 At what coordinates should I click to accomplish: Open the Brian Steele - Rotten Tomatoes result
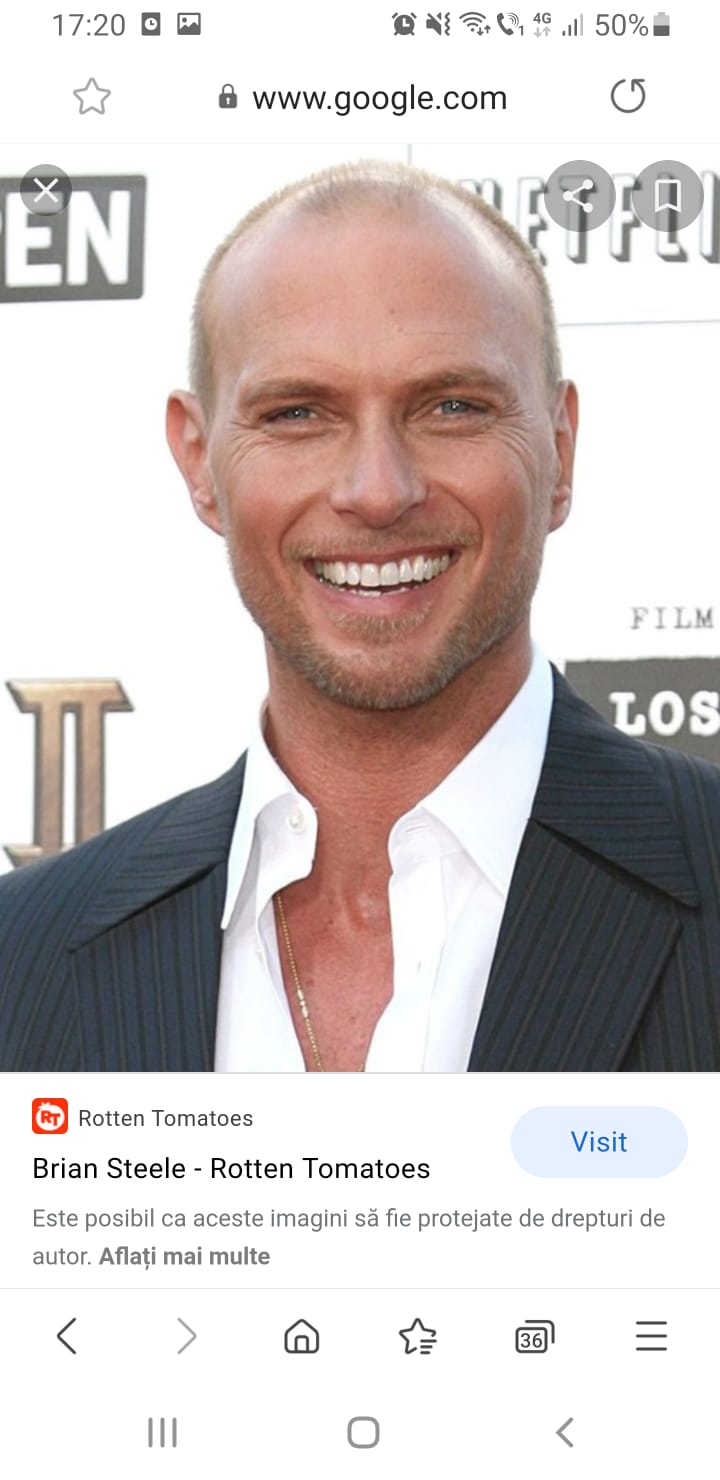click(232, 1168)
